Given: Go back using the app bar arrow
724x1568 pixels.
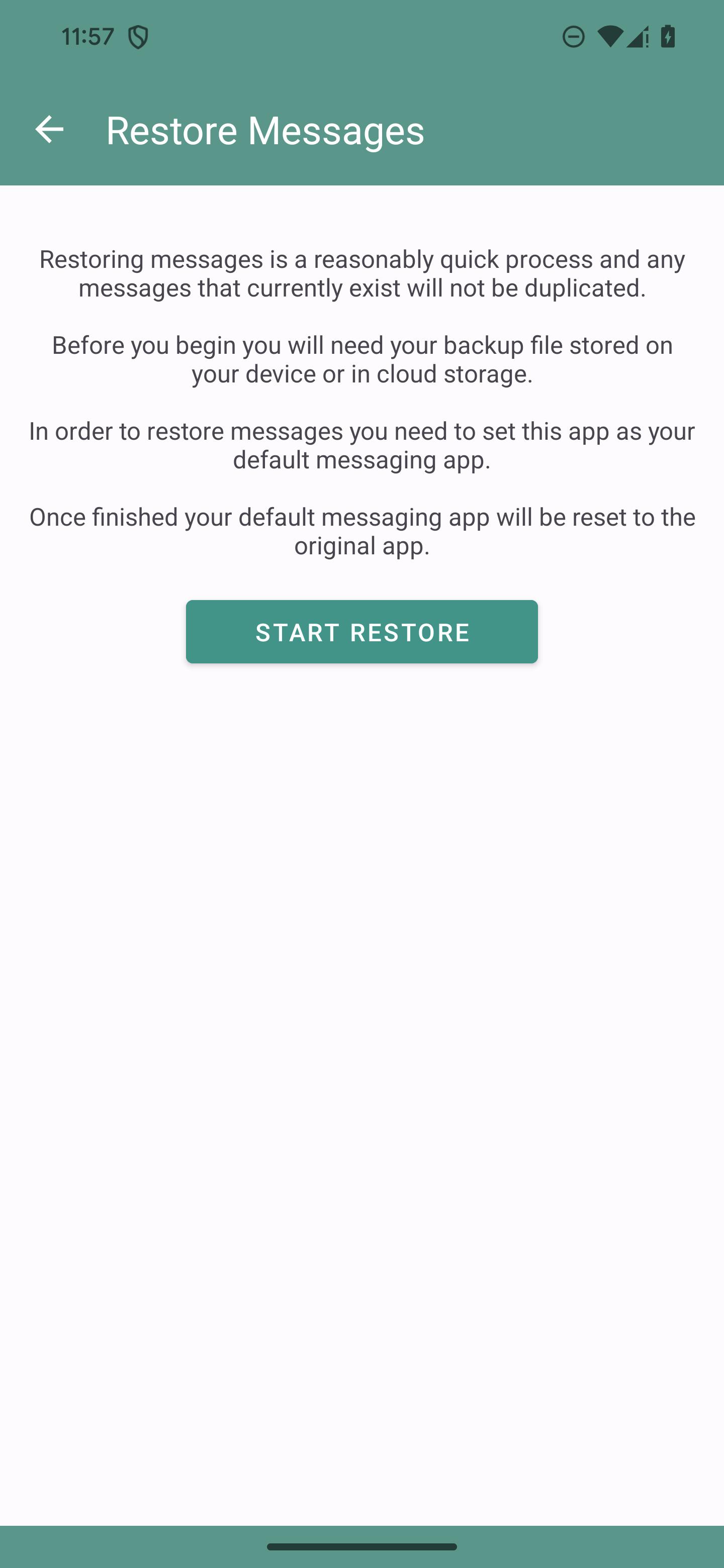Looking at the screenshot, I should click(49, 130).
